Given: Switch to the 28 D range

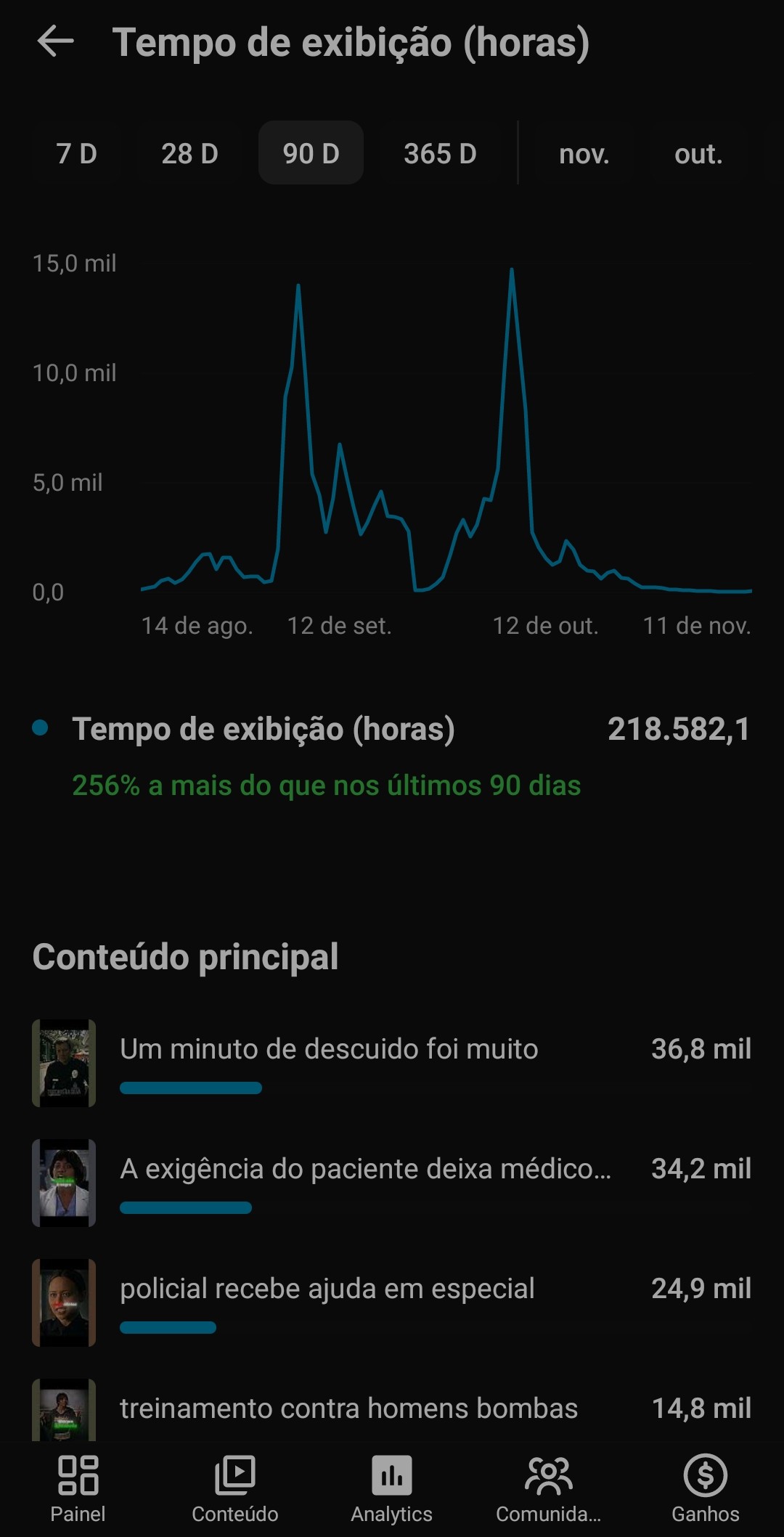Looking at the screenshot, I should pyautogui.click(x=189, y=153).
